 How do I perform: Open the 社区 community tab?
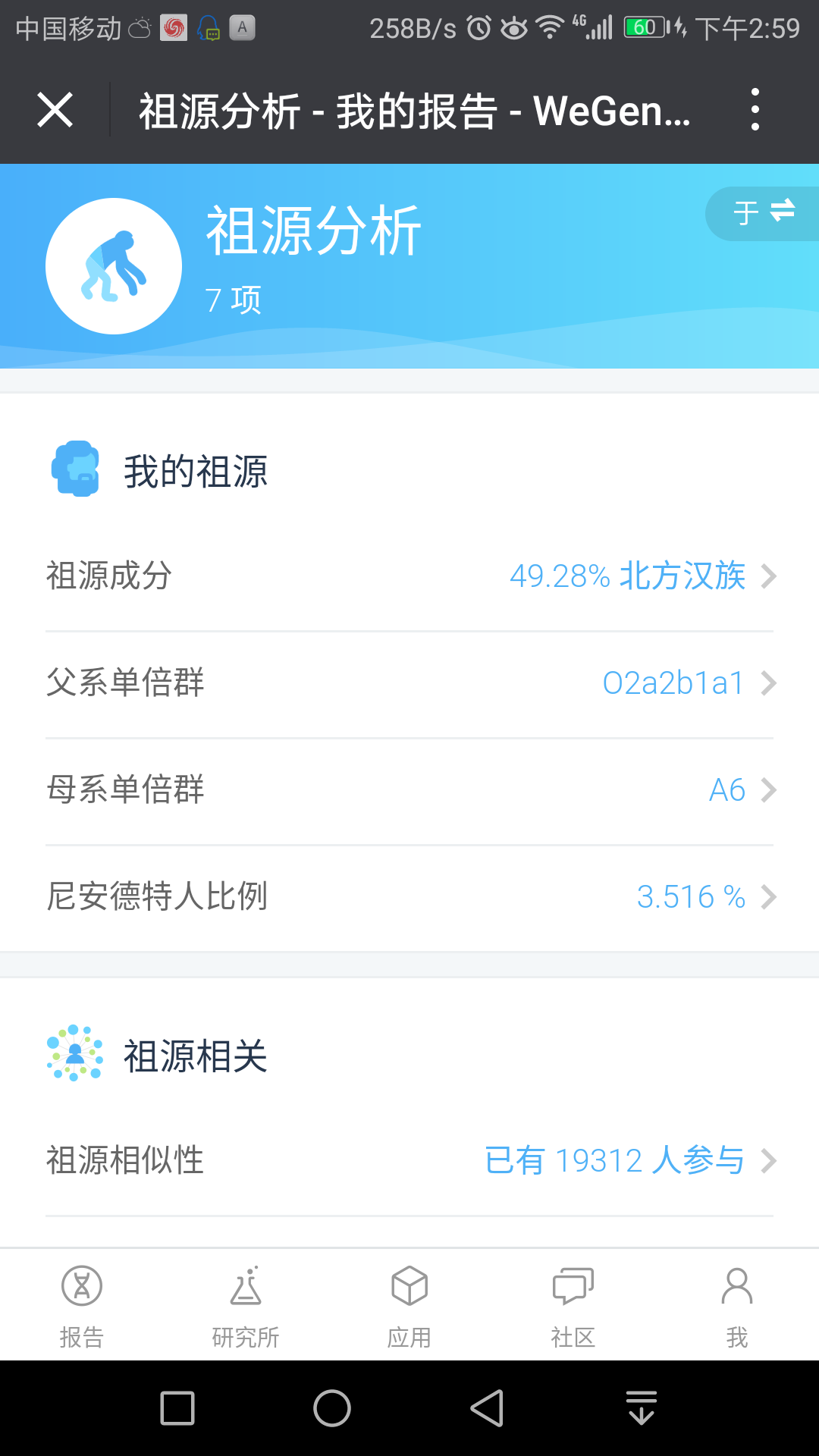click(x=573, y=1306)
